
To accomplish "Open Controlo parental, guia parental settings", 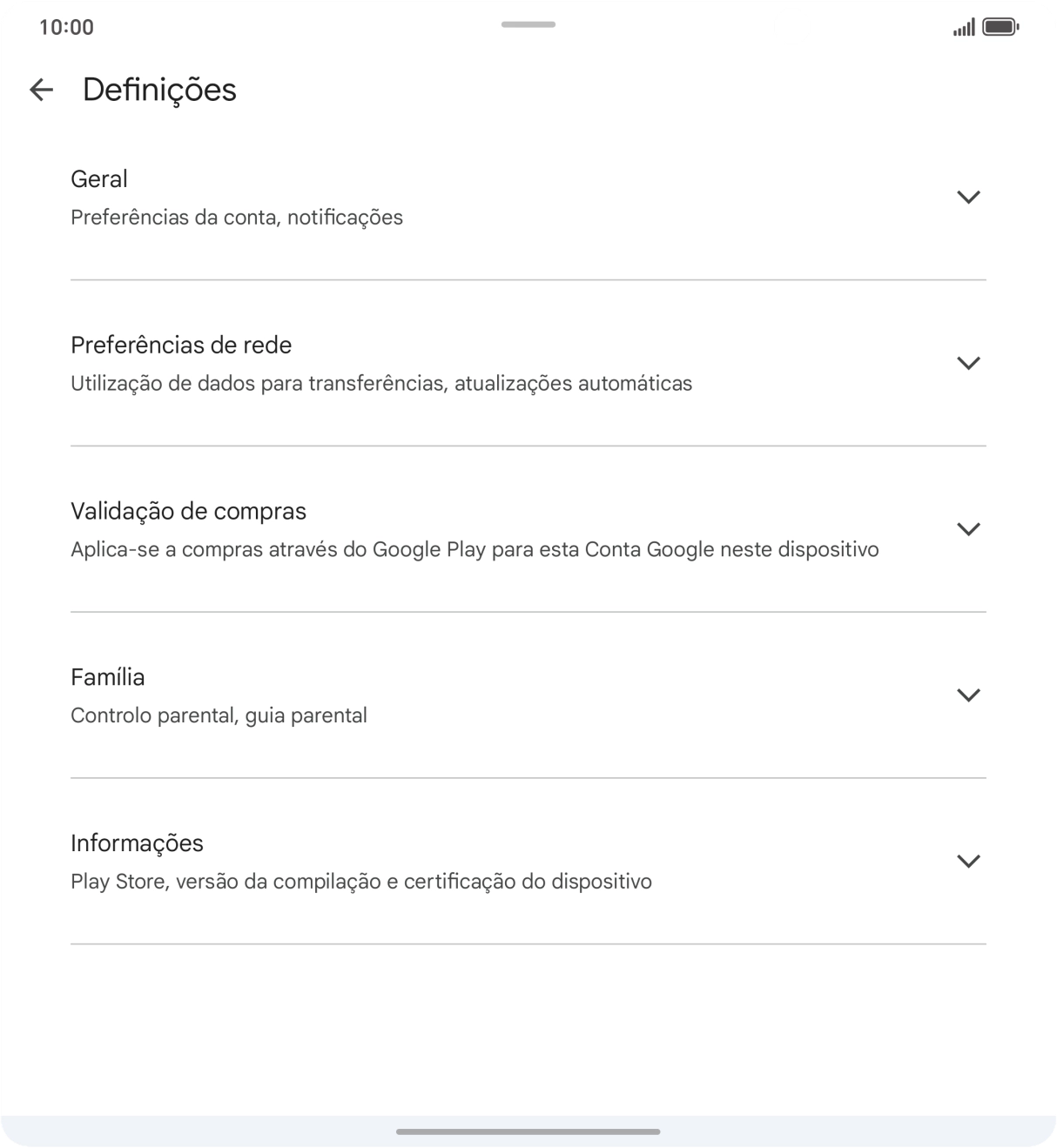I will (x=219, y=715).
